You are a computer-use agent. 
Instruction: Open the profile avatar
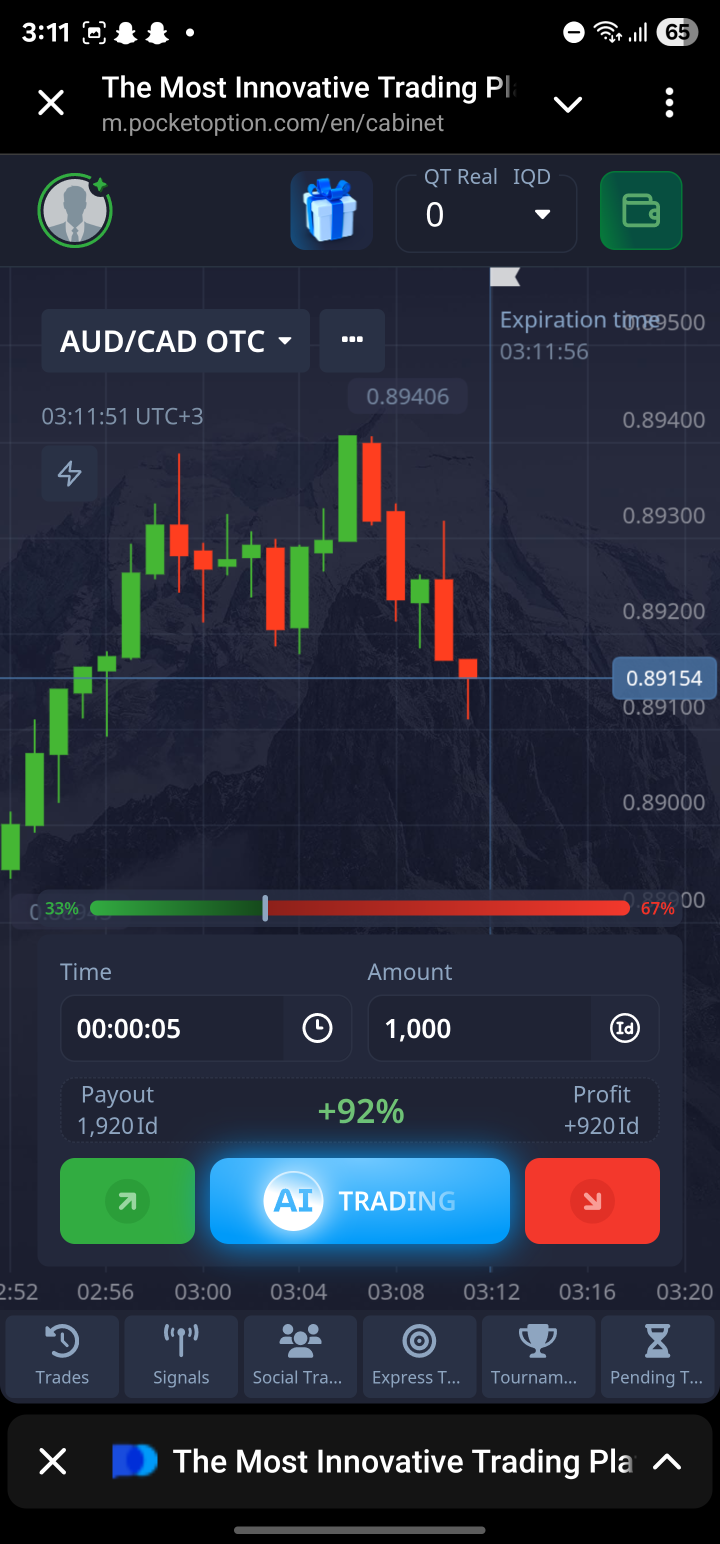[x=75, y=211]
